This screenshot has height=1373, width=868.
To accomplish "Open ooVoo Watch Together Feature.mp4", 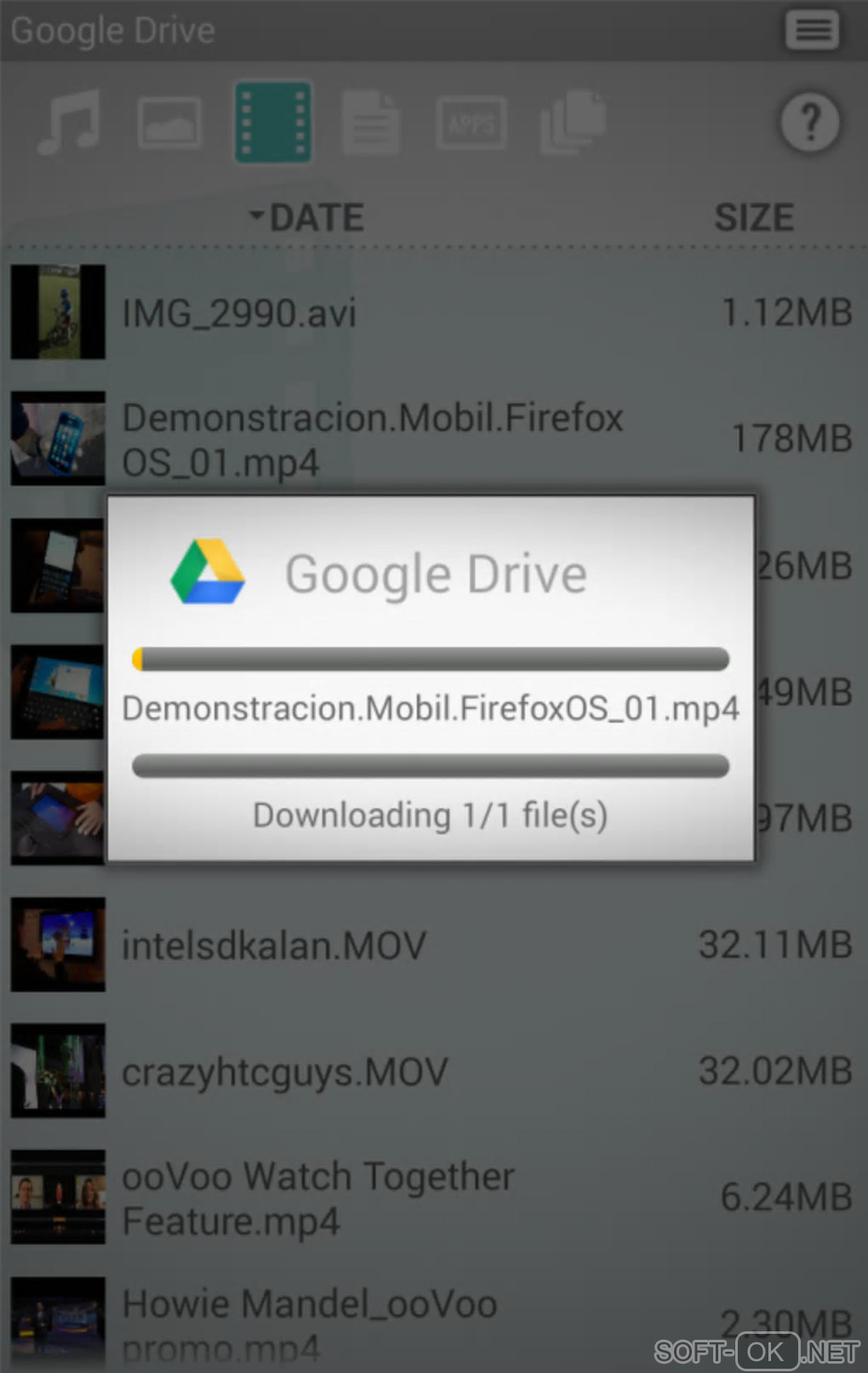I will (x=318, y=1198).
